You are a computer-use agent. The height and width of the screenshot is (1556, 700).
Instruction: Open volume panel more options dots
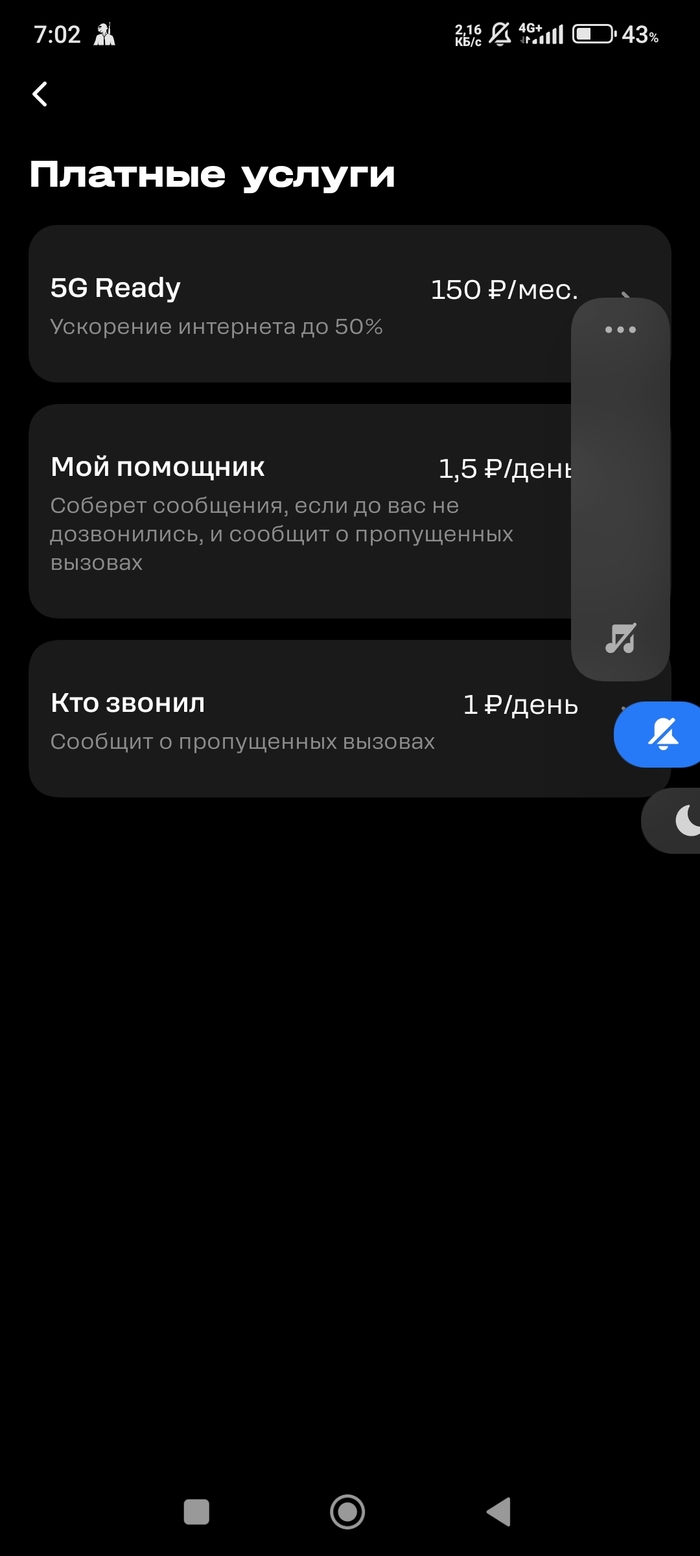(x=620, y=330)
